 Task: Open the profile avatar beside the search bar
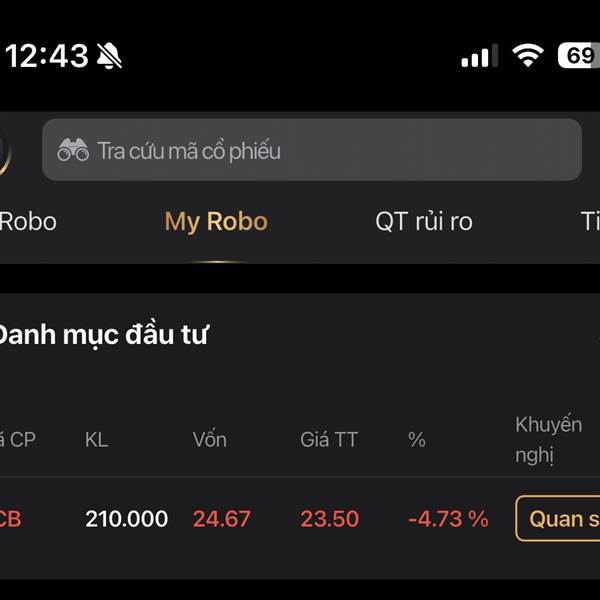pyautogui.click(x=4, y=151)
